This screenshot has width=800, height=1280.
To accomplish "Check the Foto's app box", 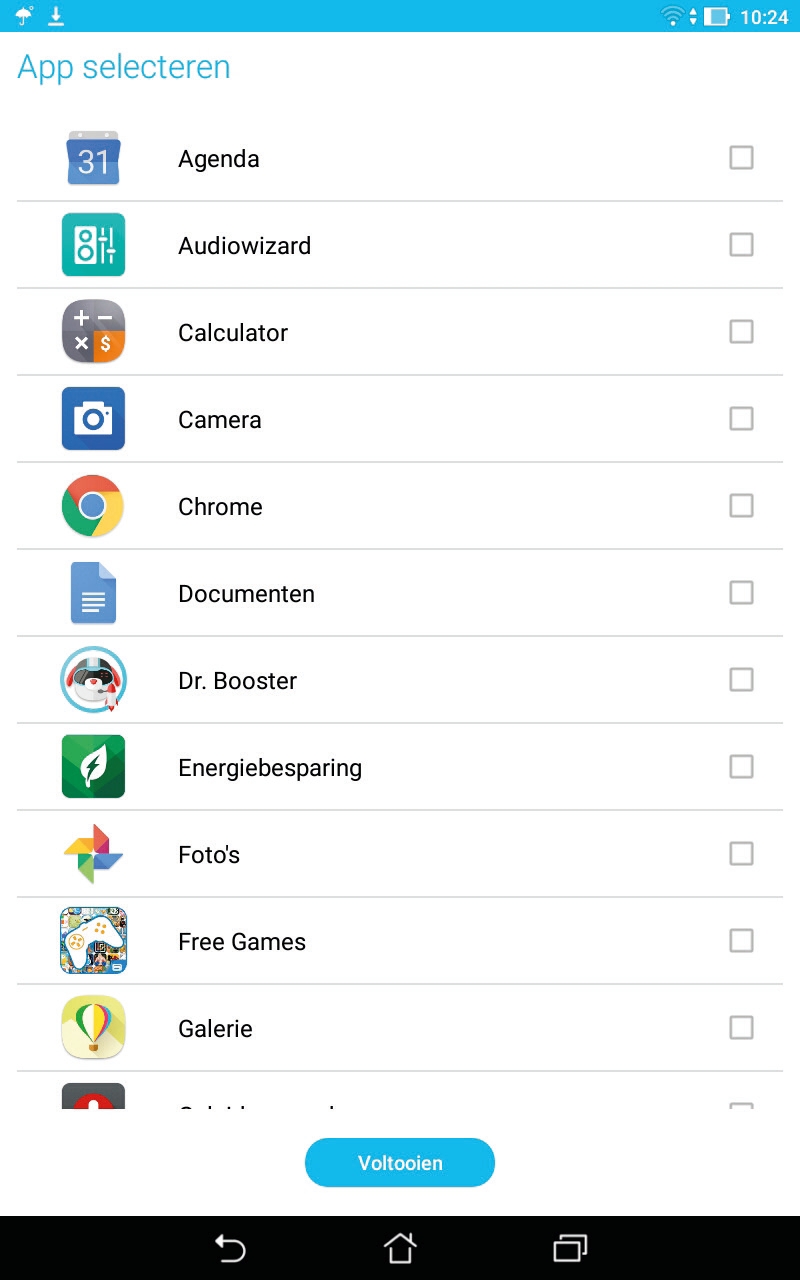I will 741,854.
